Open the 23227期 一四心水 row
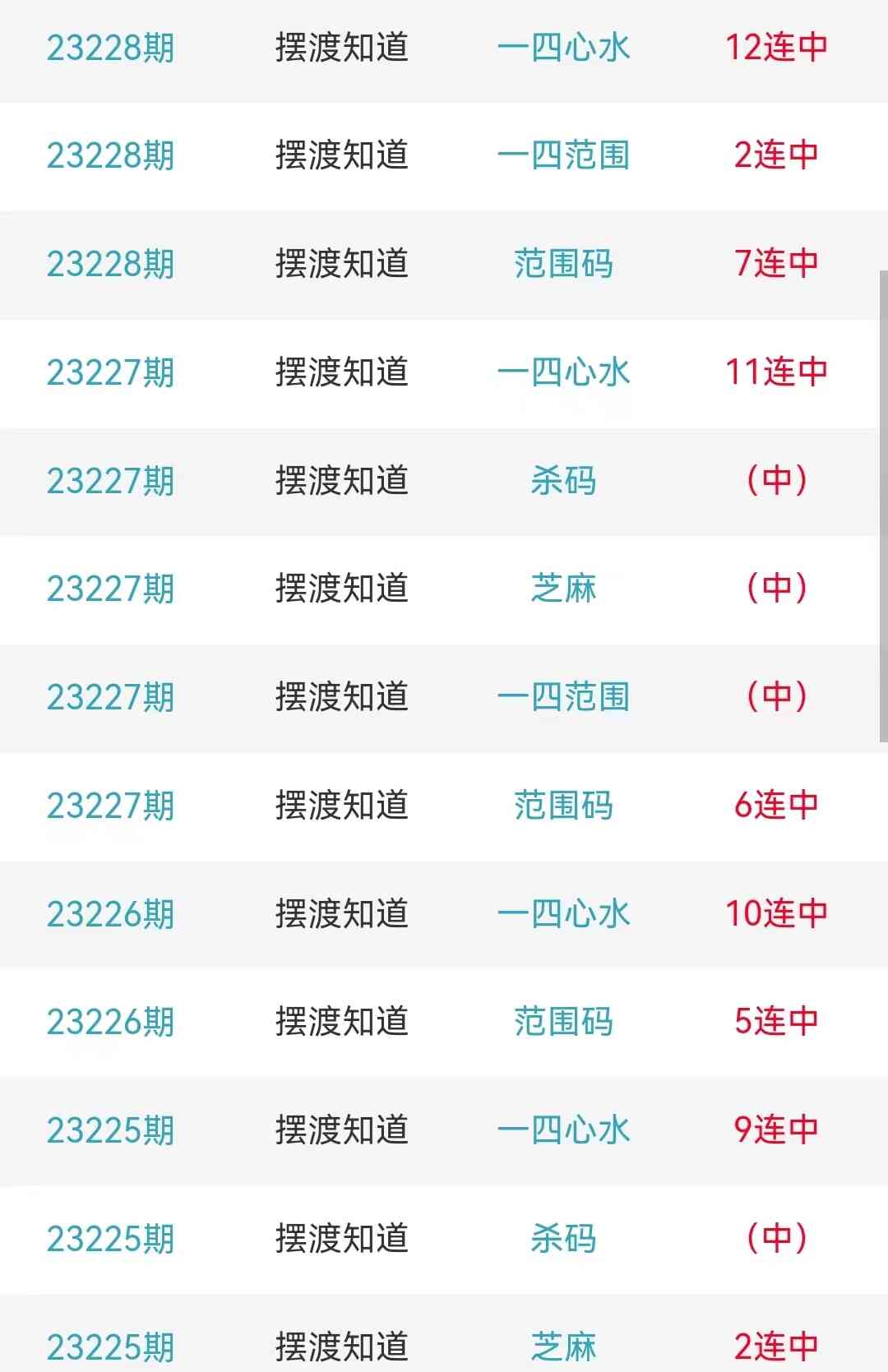888x1372 pixels. point(563,372)
